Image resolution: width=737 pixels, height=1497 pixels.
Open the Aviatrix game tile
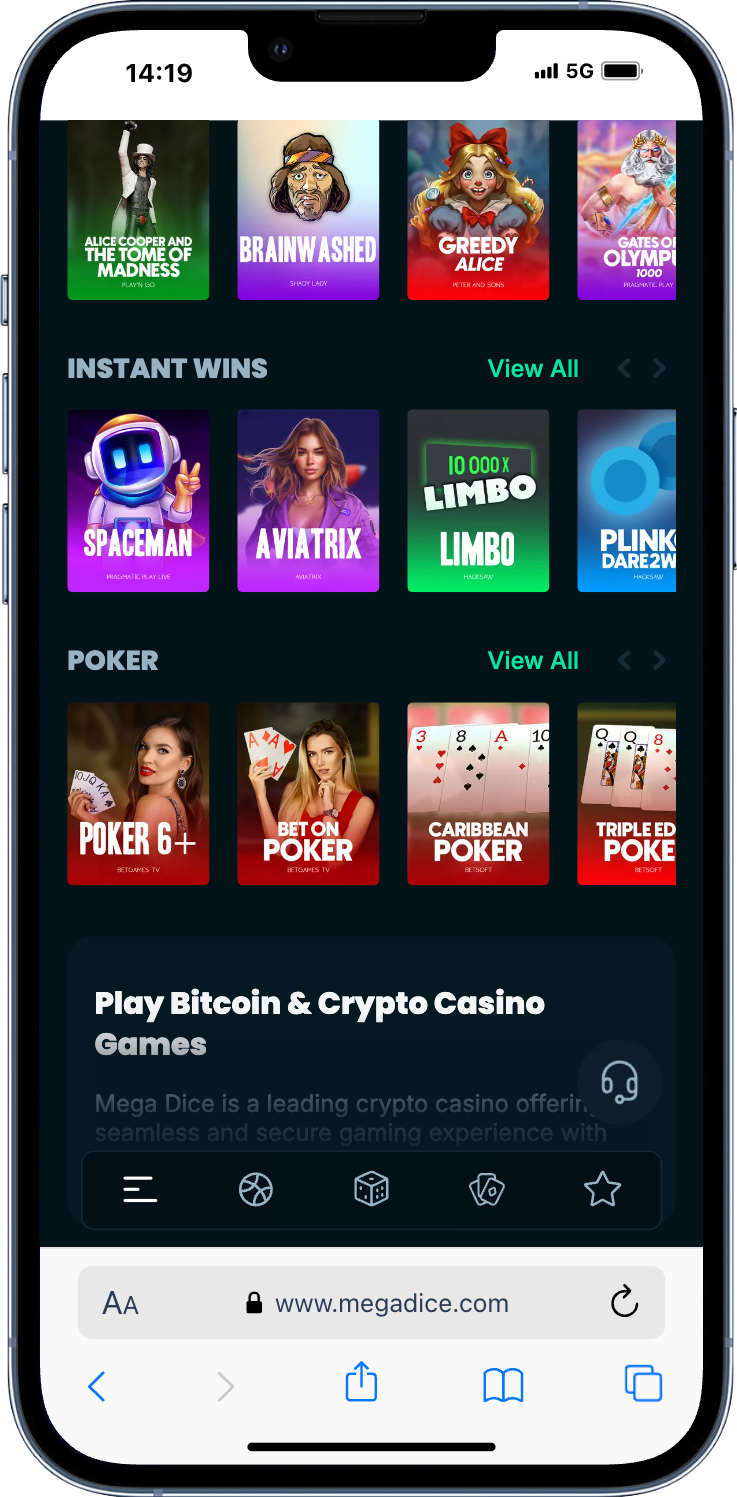tap(308, 500)
